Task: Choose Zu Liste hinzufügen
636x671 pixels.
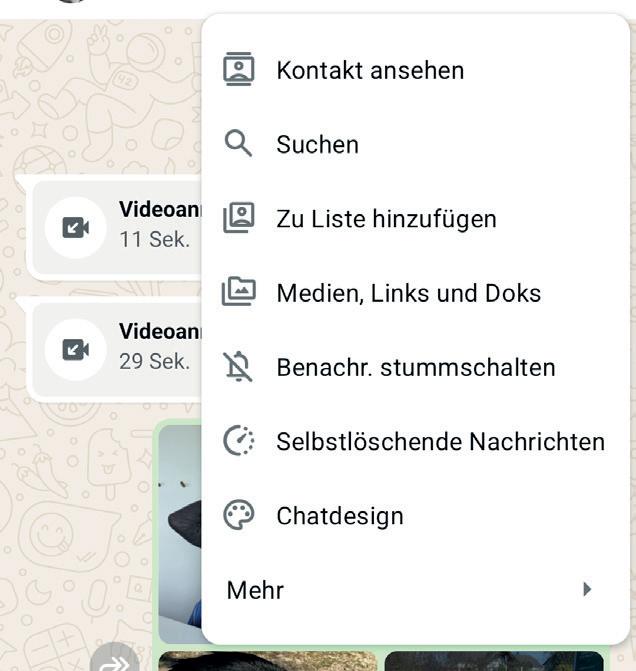Action: pos(386,219)
